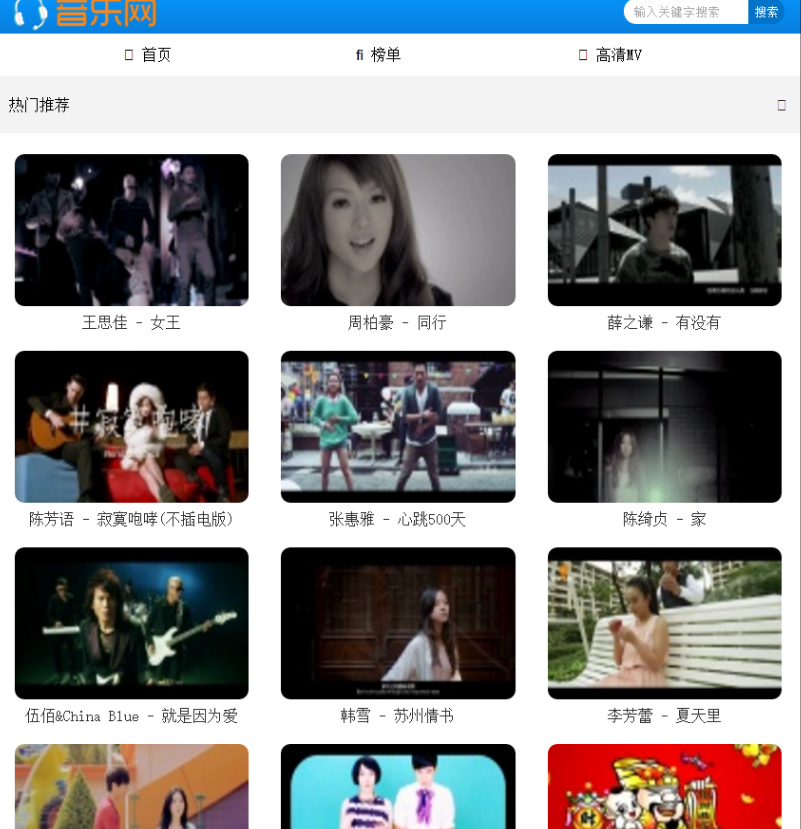Open the 韩雪 - 苏州情书 video
This screenshot has height=829, width=801.
pos(398,623)
